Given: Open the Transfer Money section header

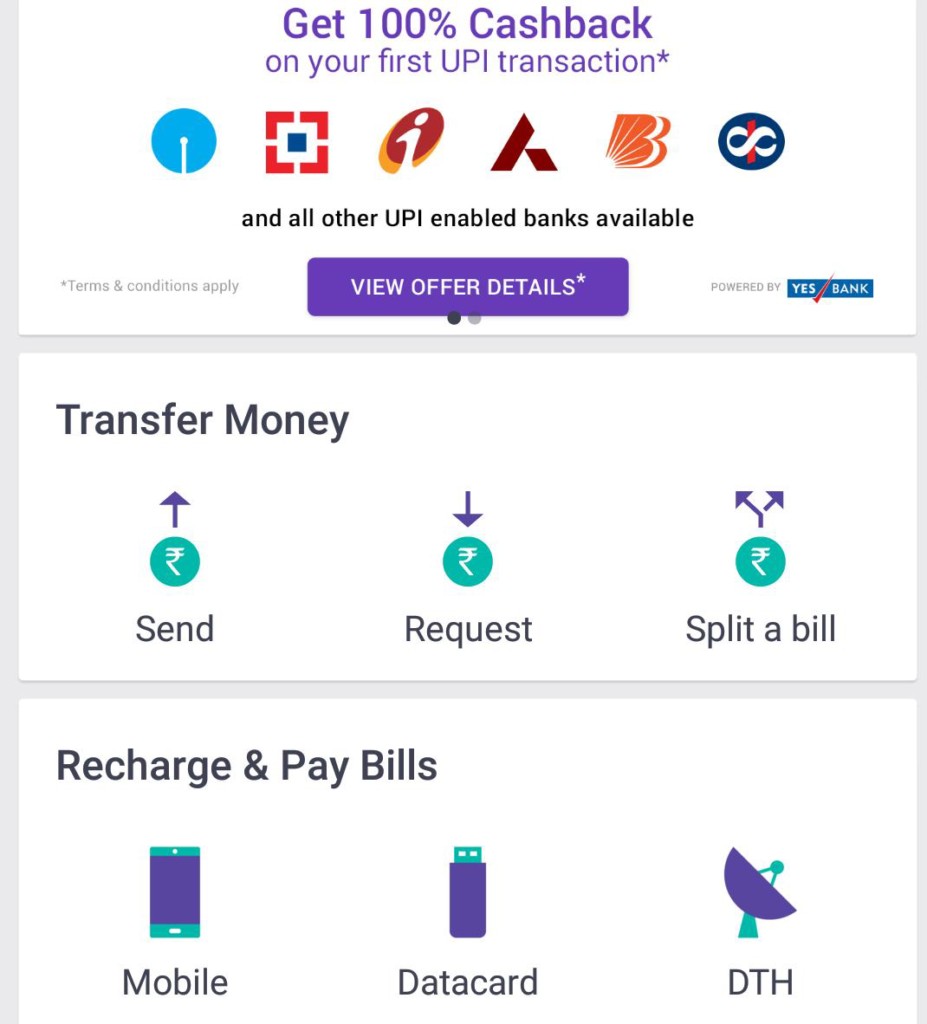Looking at the screenshot, I should (x=202, y=420).
